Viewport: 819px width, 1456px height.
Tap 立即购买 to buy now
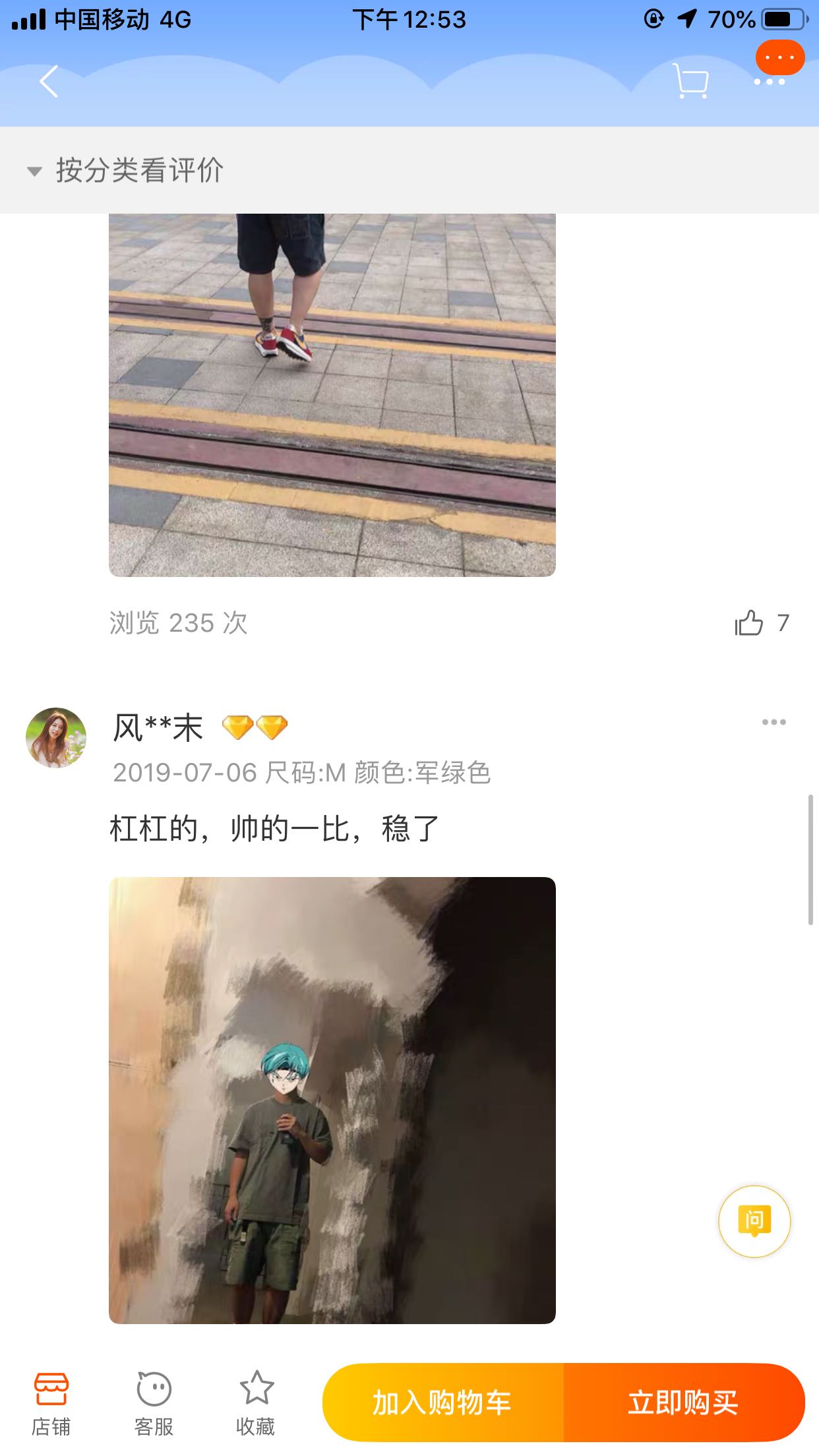click(x=683, y=1402)
